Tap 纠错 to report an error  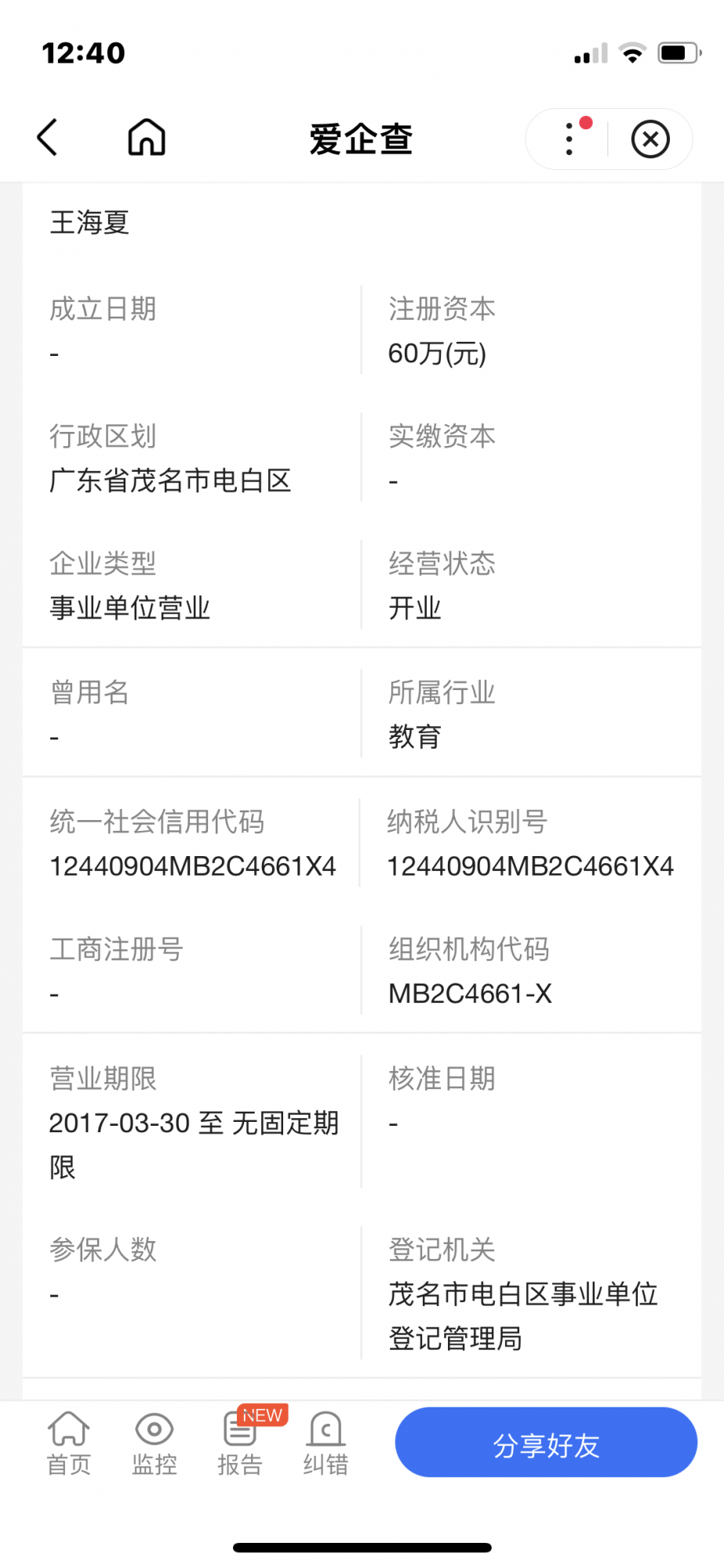[x=326, y=1443]
